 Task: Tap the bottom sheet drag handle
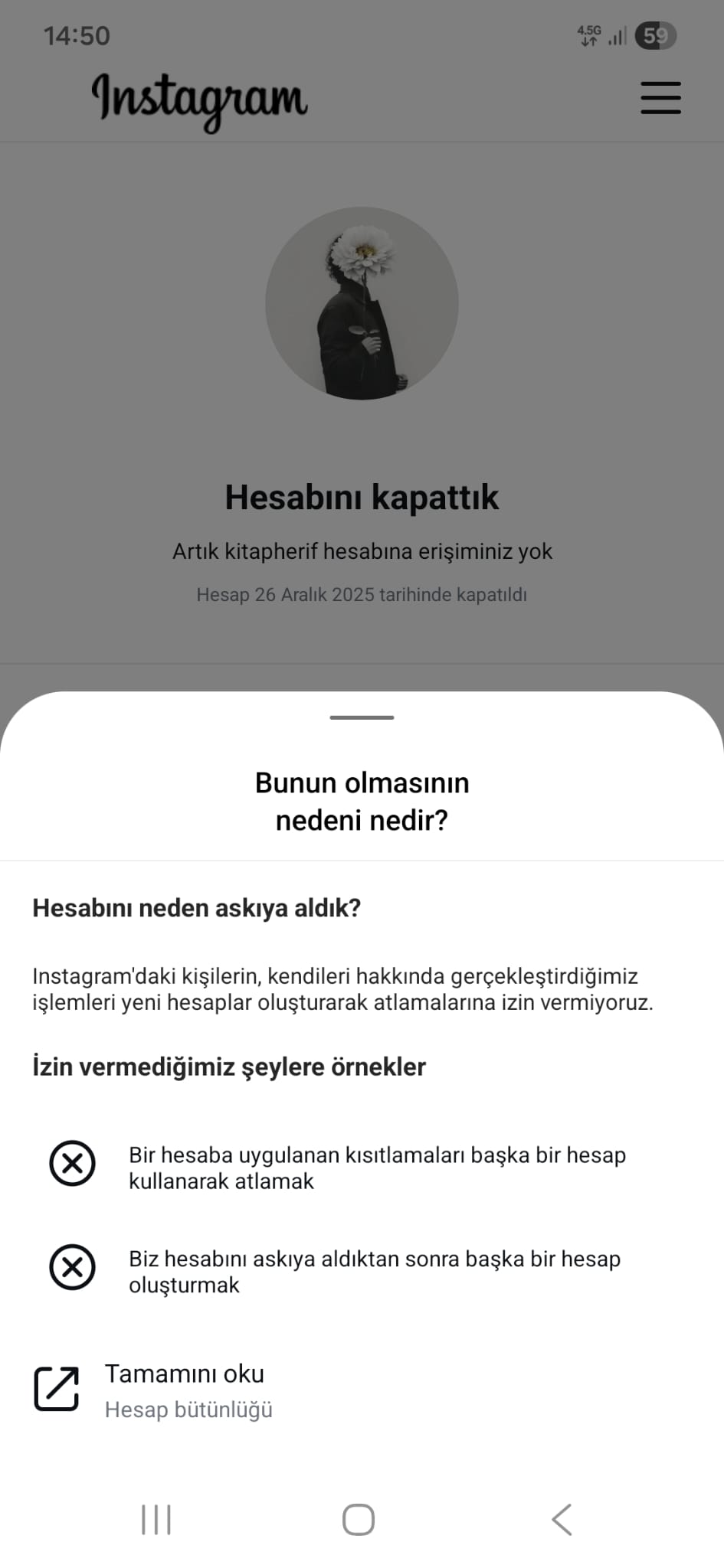pyautogui.click(x=362, y=717)
